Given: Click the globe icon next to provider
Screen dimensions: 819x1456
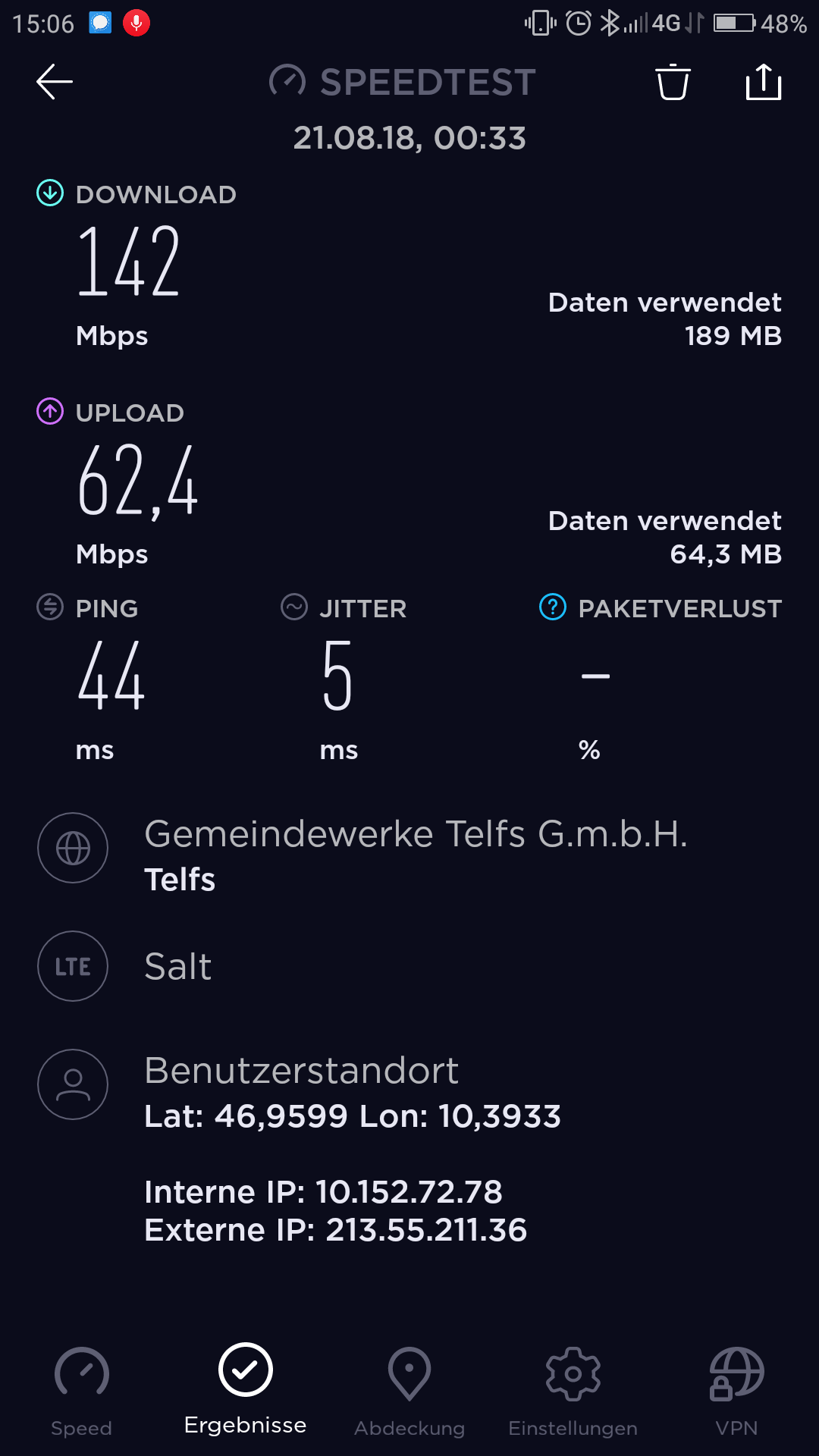Looking at the screenshot, I should click(x=73, y=848).
